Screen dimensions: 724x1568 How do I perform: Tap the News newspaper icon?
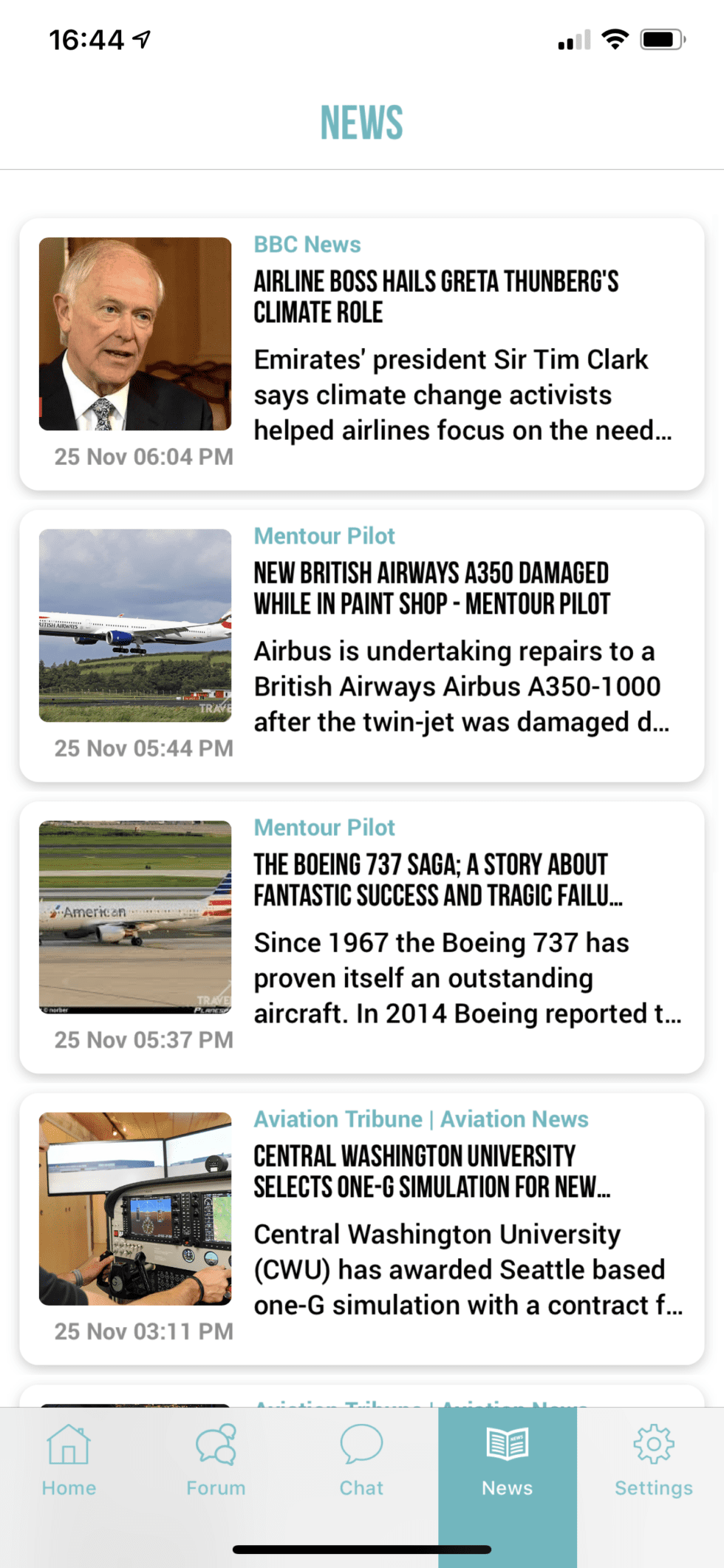click(x=507, y=1443)
